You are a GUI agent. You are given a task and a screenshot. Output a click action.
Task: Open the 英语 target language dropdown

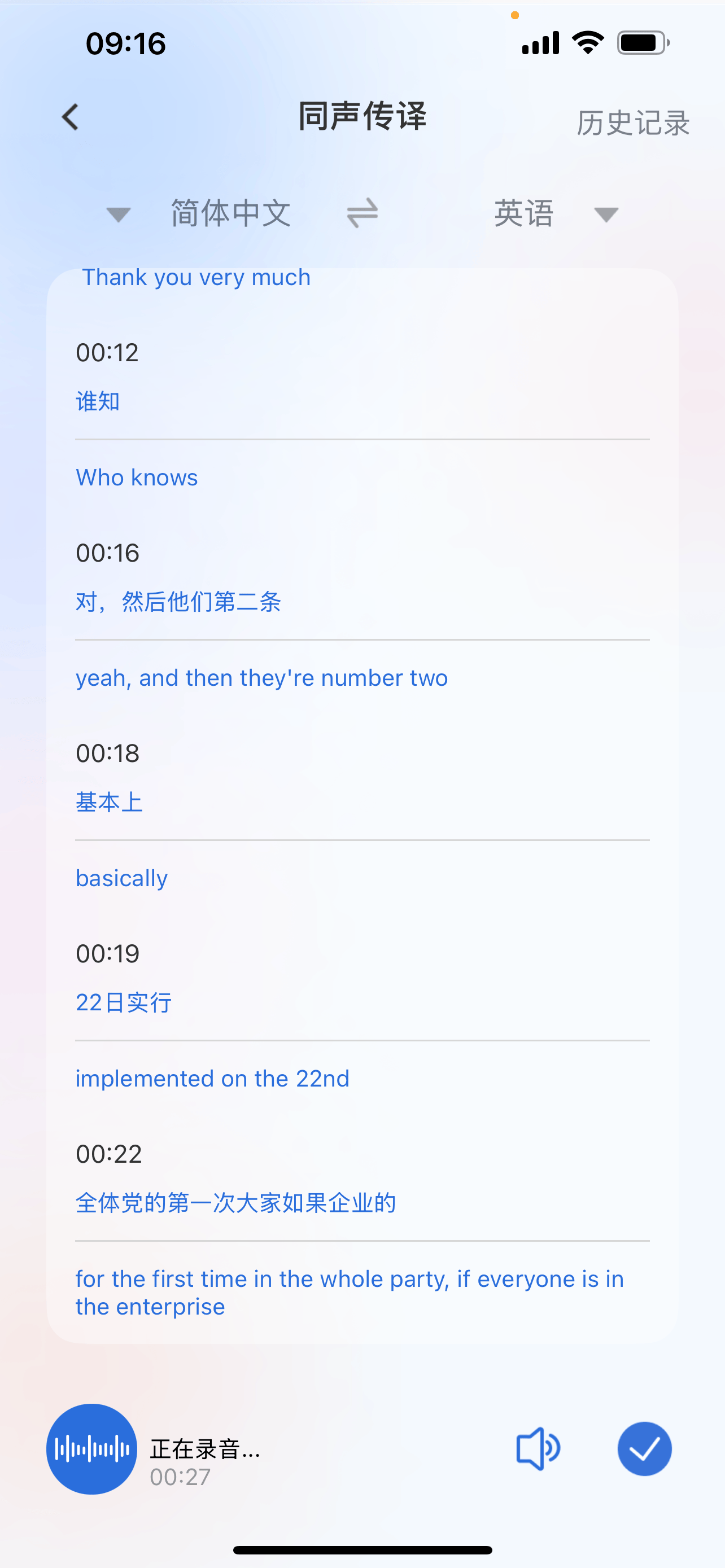[x=553, y=214]
